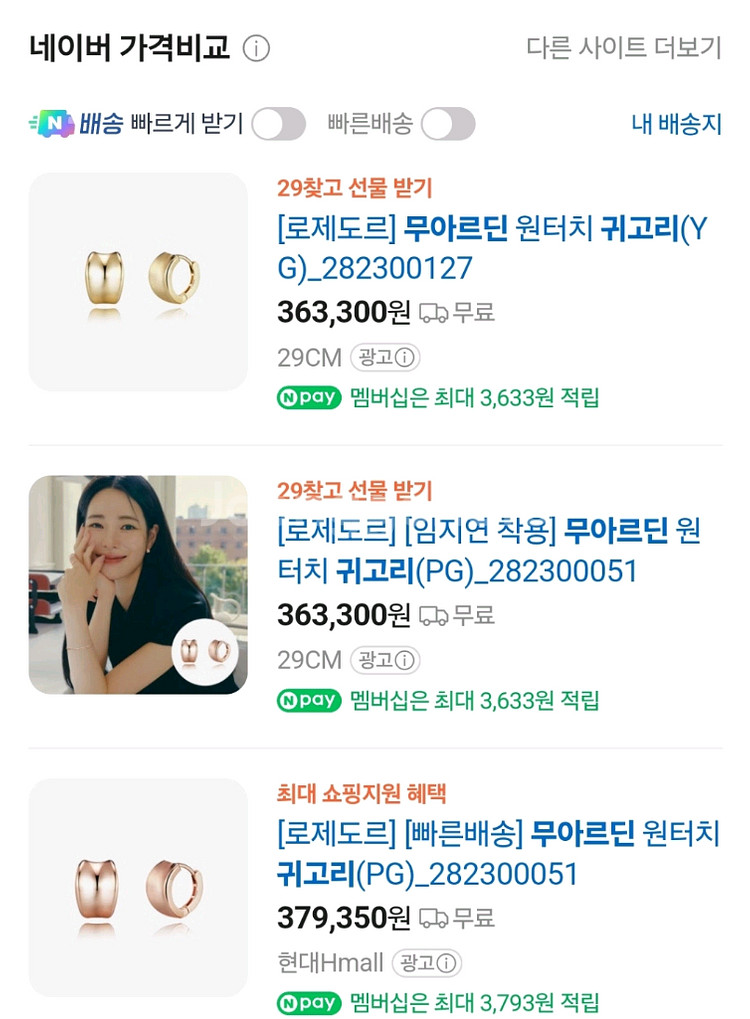Open the 빠른배송 무아르딘 귀고리 현대Hmall listing
Screen dimensions: 750x1019
pyautogui.click(x=498, y=854)
